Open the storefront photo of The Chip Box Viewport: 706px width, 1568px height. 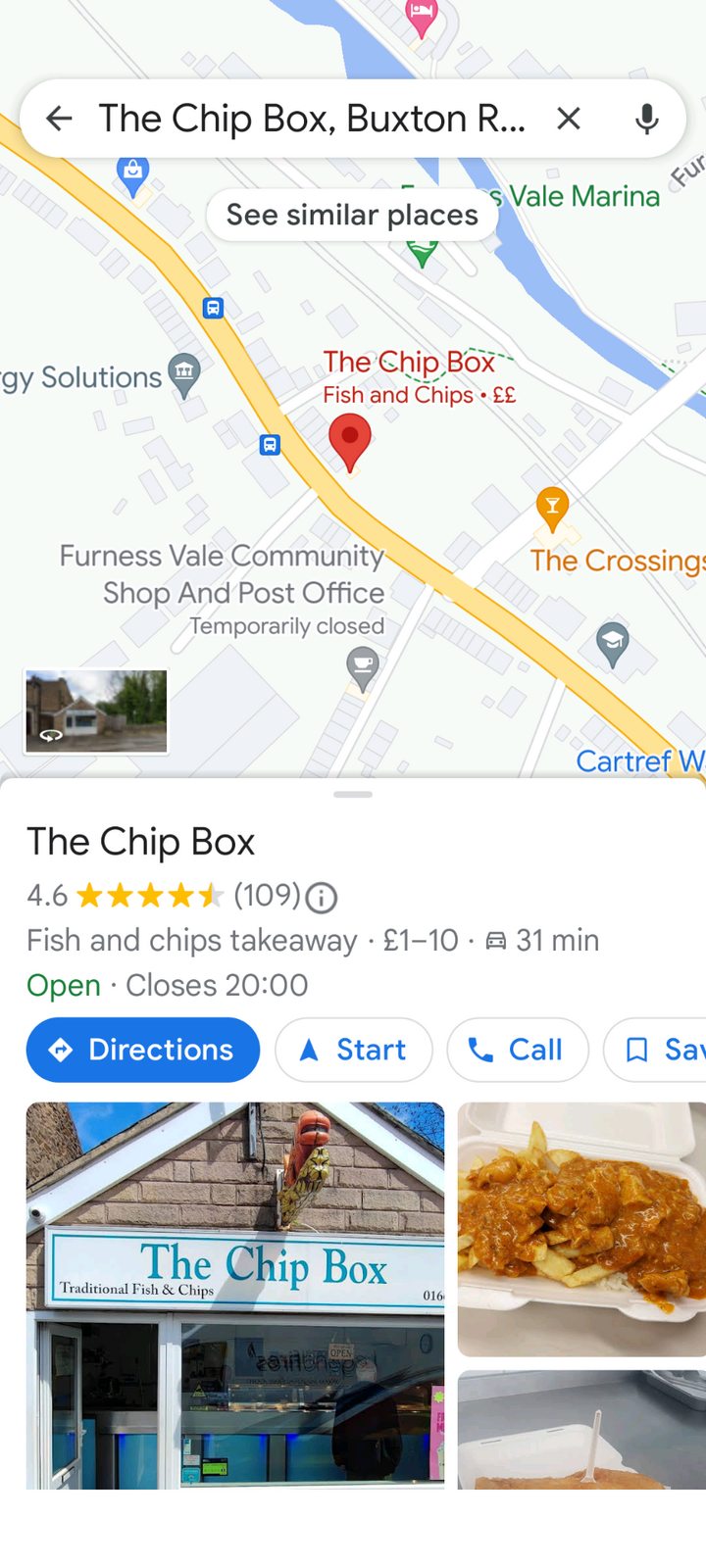click(235, 1294)
